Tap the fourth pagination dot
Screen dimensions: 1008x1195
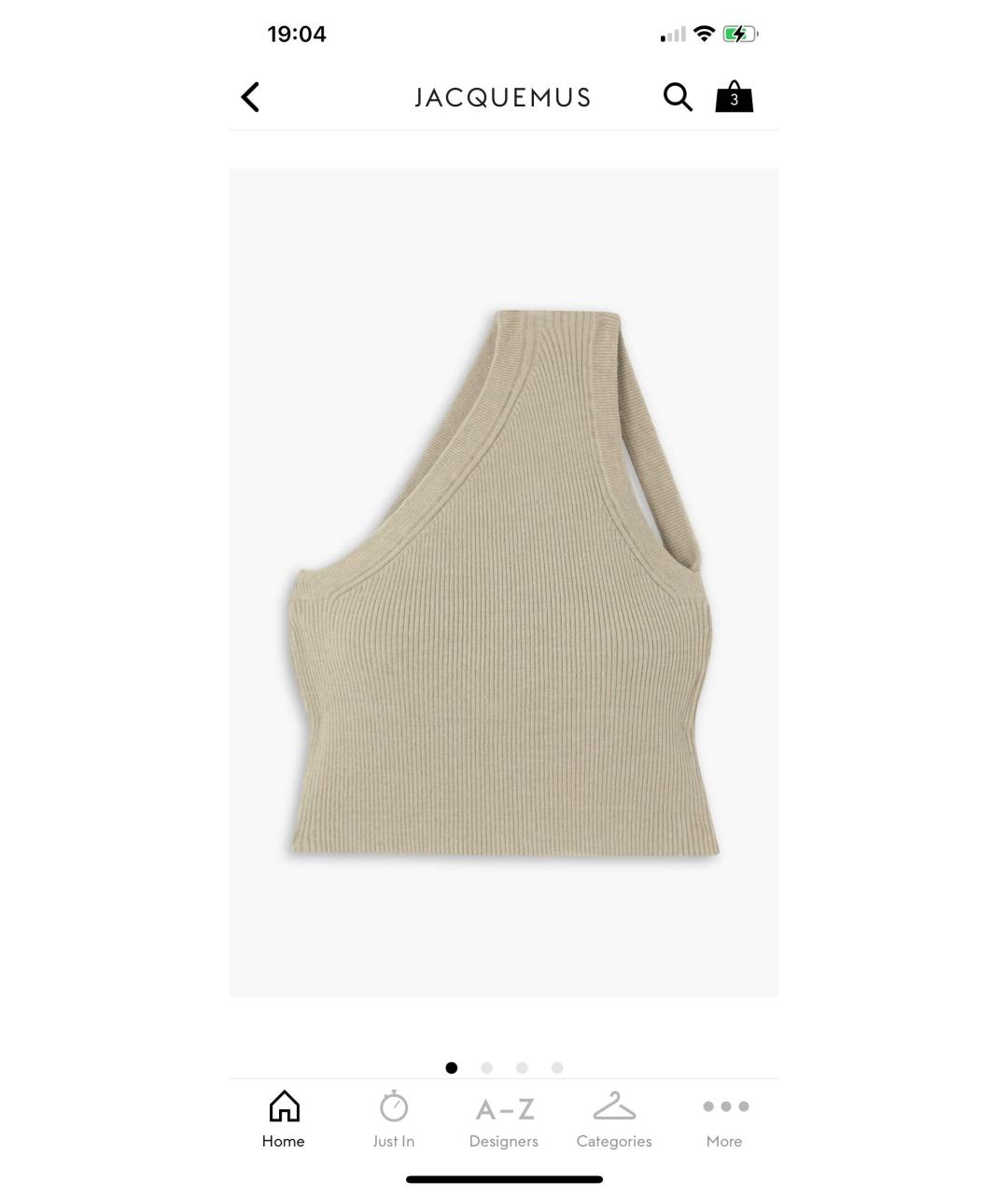557,1067
